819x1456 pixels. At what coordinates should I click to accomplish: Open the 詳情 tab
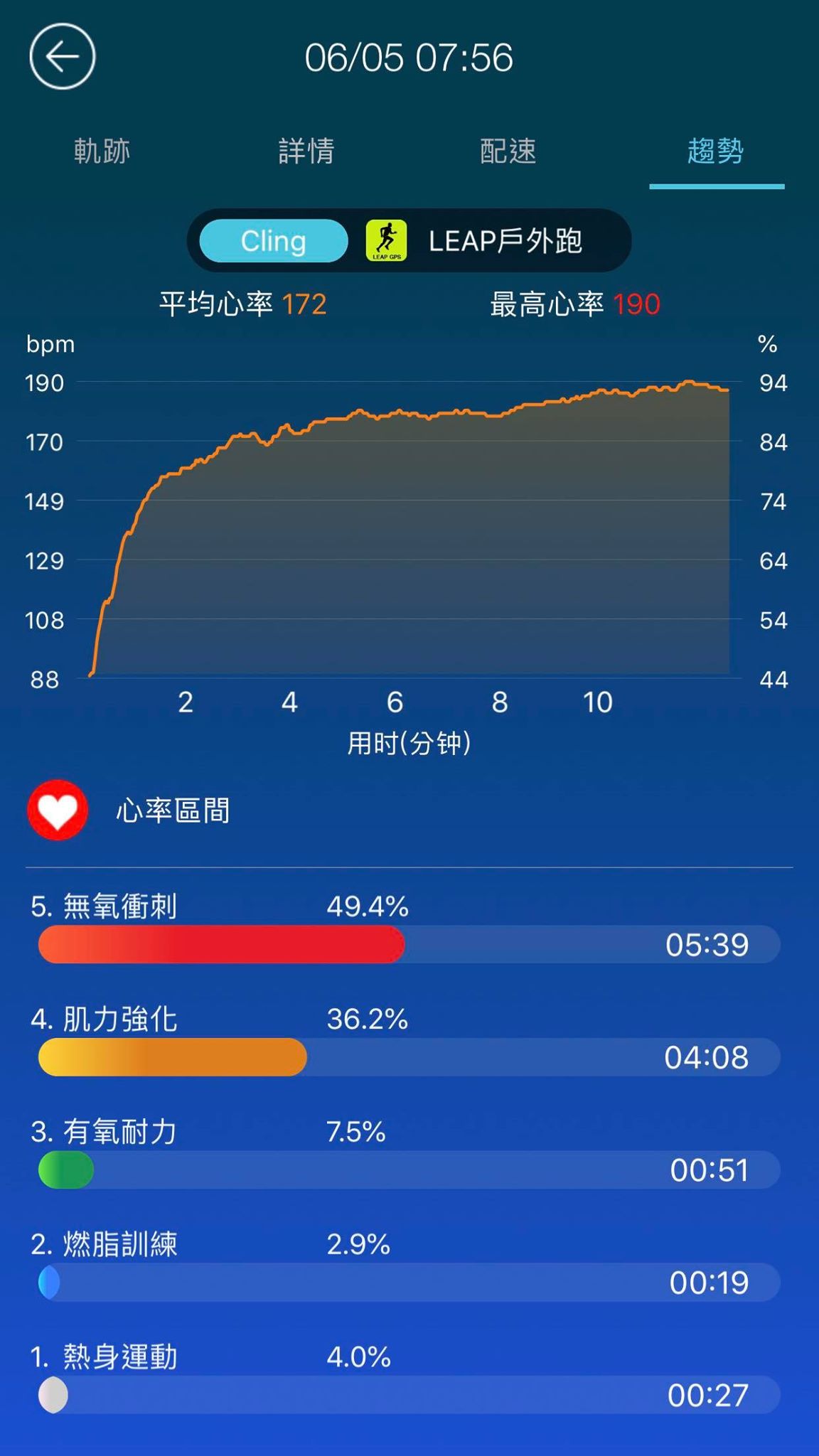tap(306, 151)
